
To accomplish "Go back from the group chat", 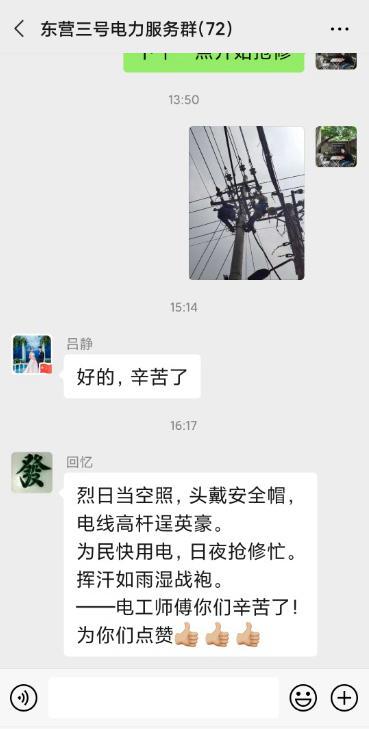I will pos(20,29).
